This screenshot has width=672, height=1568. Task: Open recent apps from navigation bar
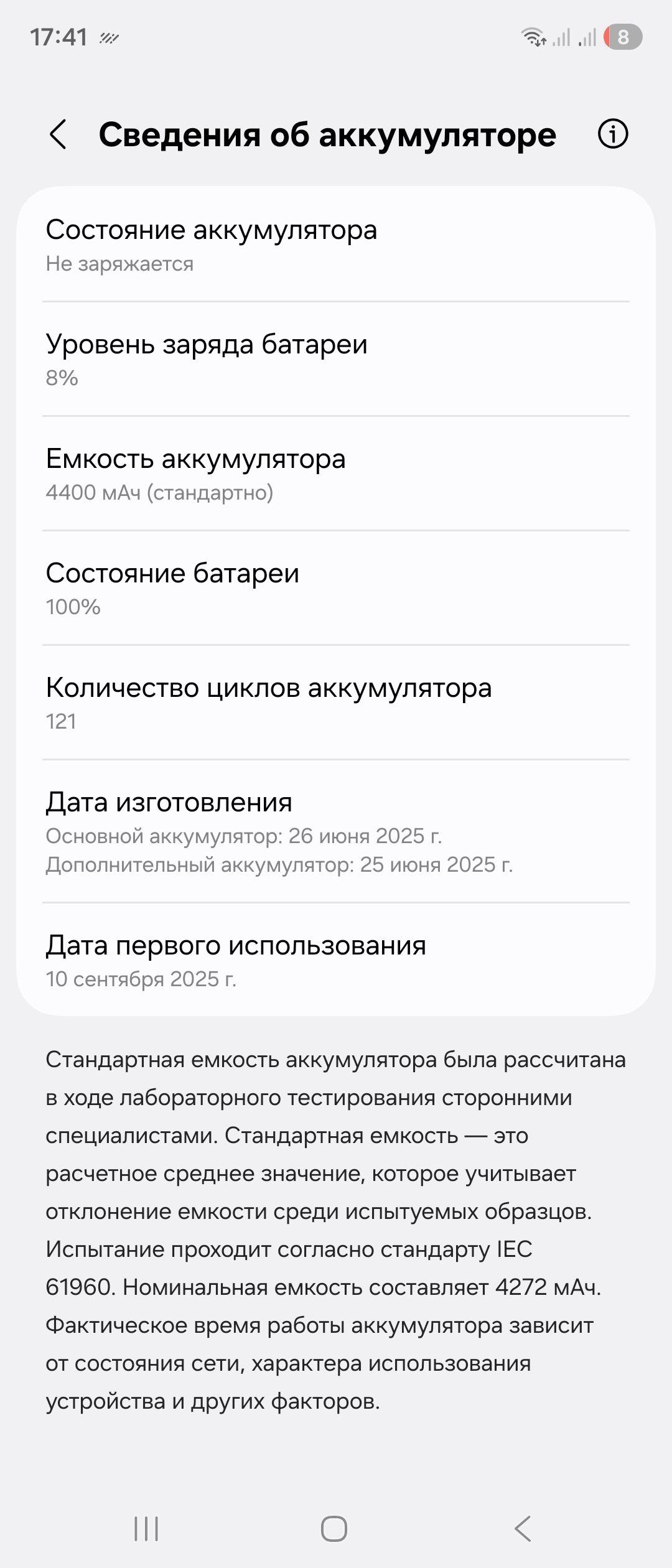tap(146, 1528)
